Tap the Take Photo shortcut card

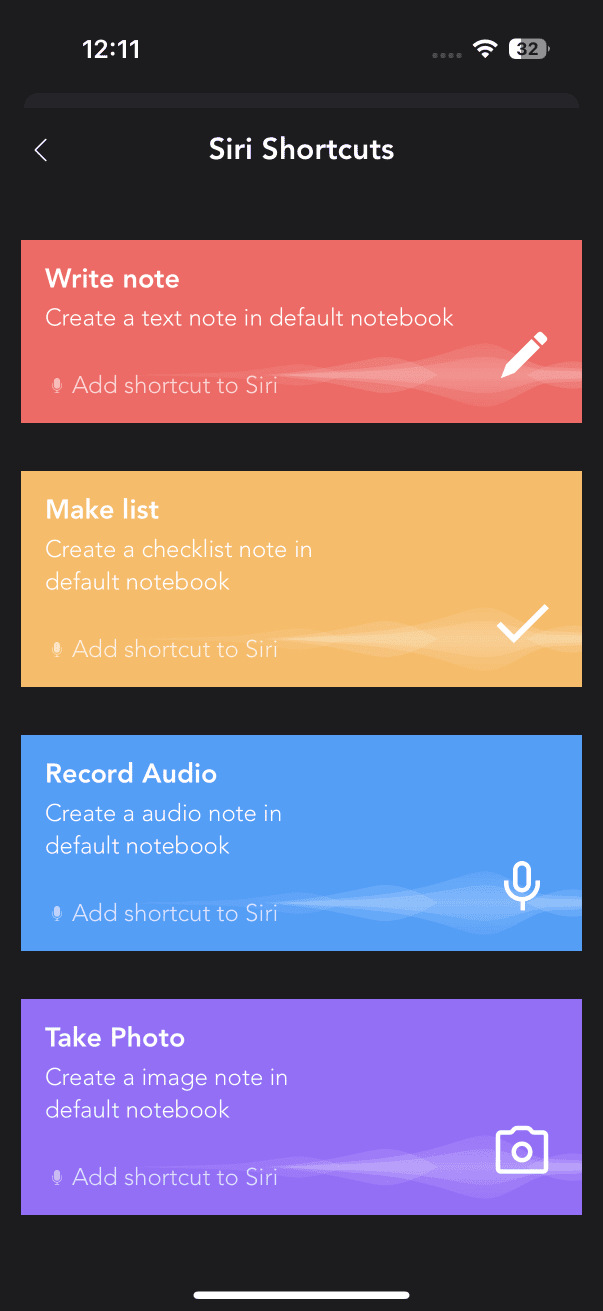(x=301, y=1106)
